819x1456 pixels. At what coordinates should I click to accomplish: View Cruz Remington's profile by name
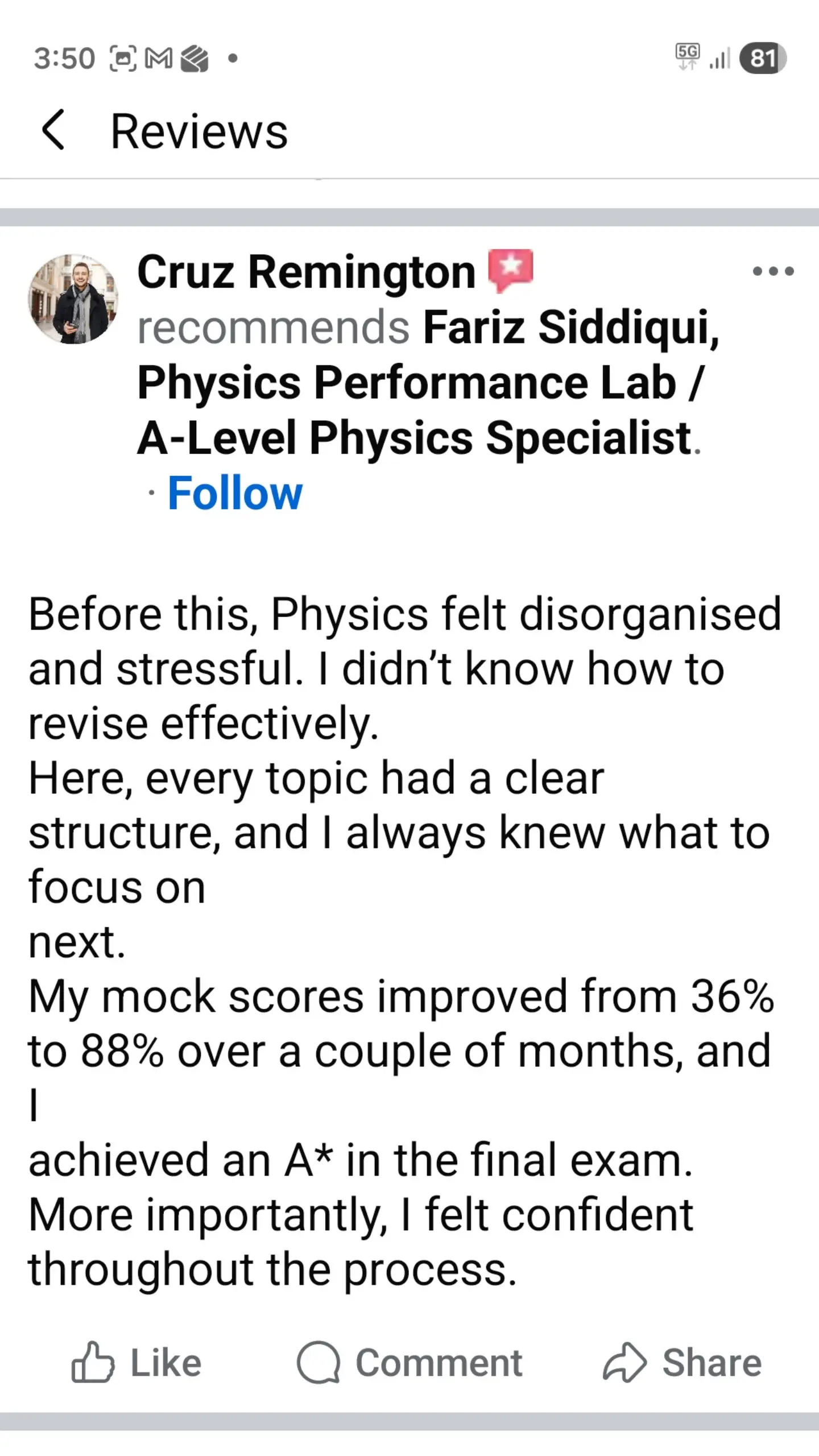306,272
